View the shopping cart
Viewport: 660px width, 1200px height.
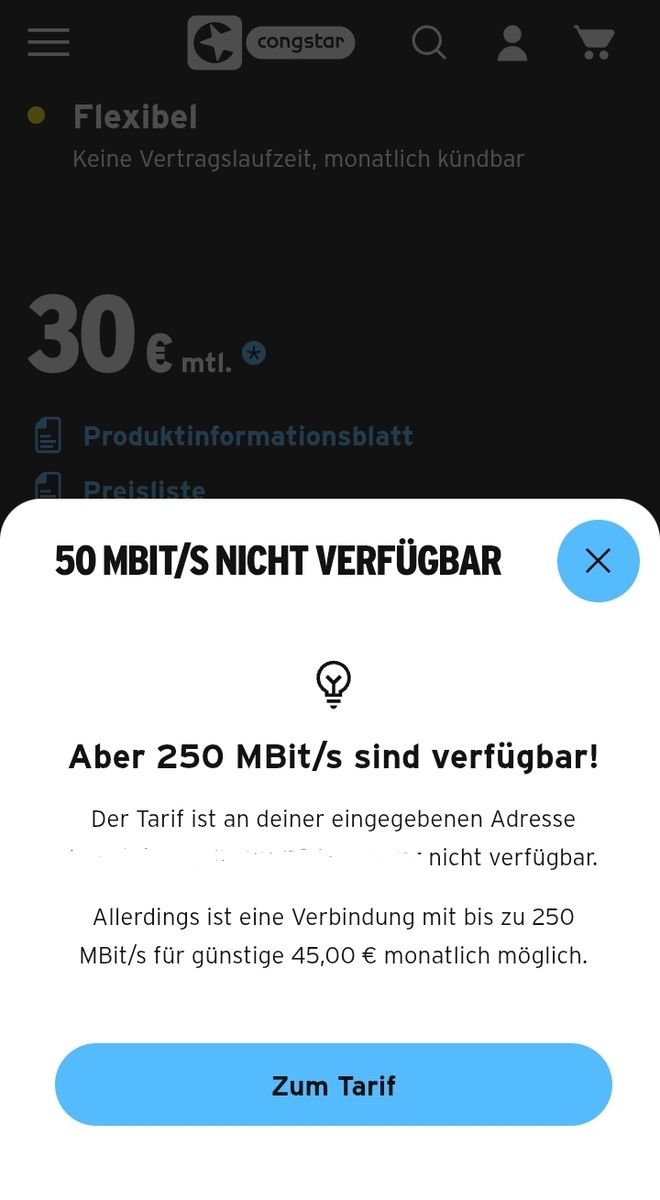tap(594, 42)
